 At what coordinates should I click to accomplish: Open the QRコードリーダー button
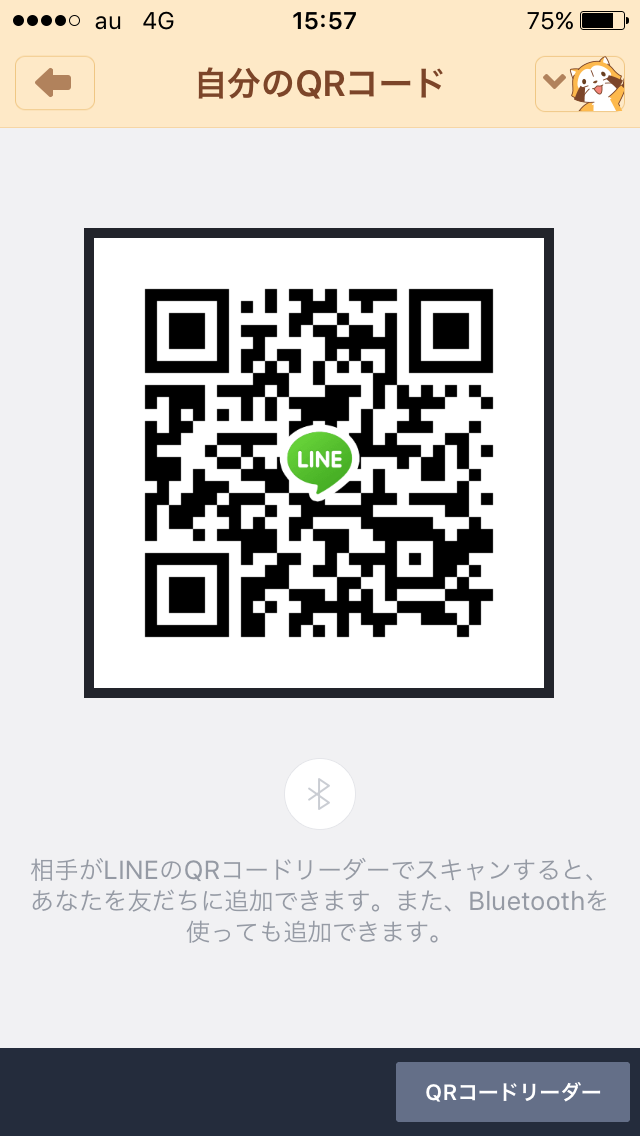pos(513,1092)
